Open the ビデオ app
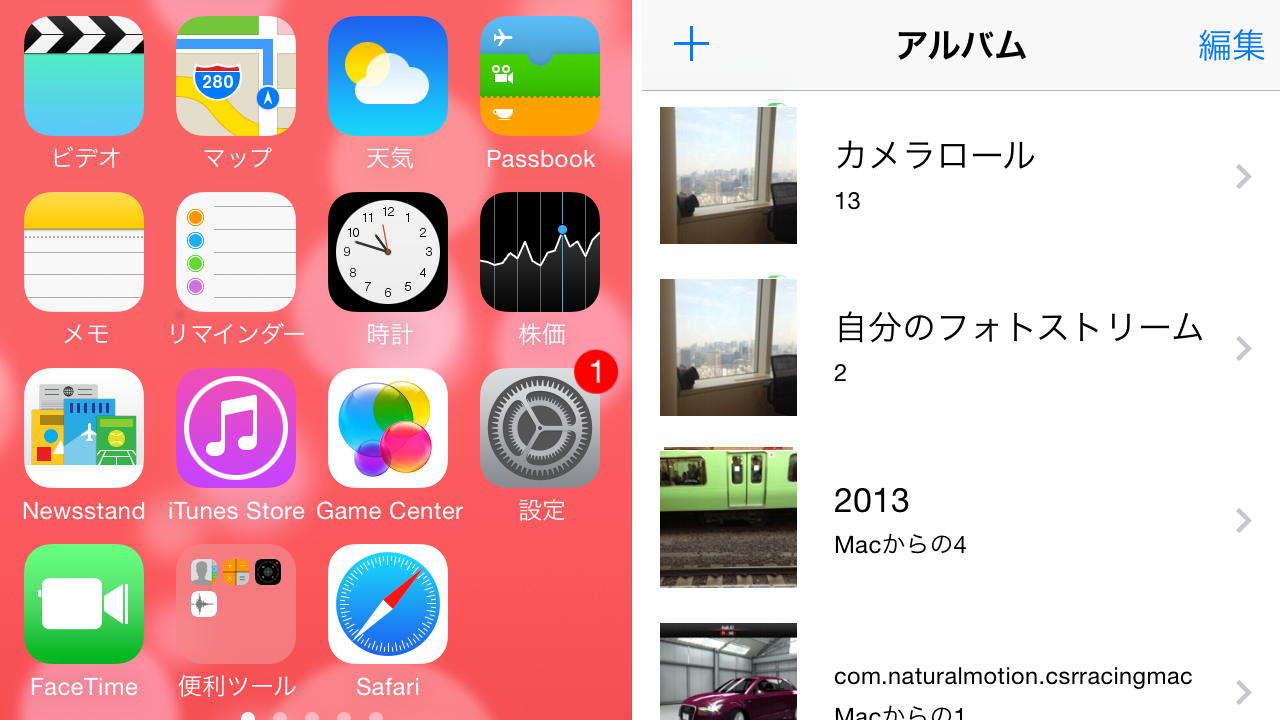 pos(84,76)
